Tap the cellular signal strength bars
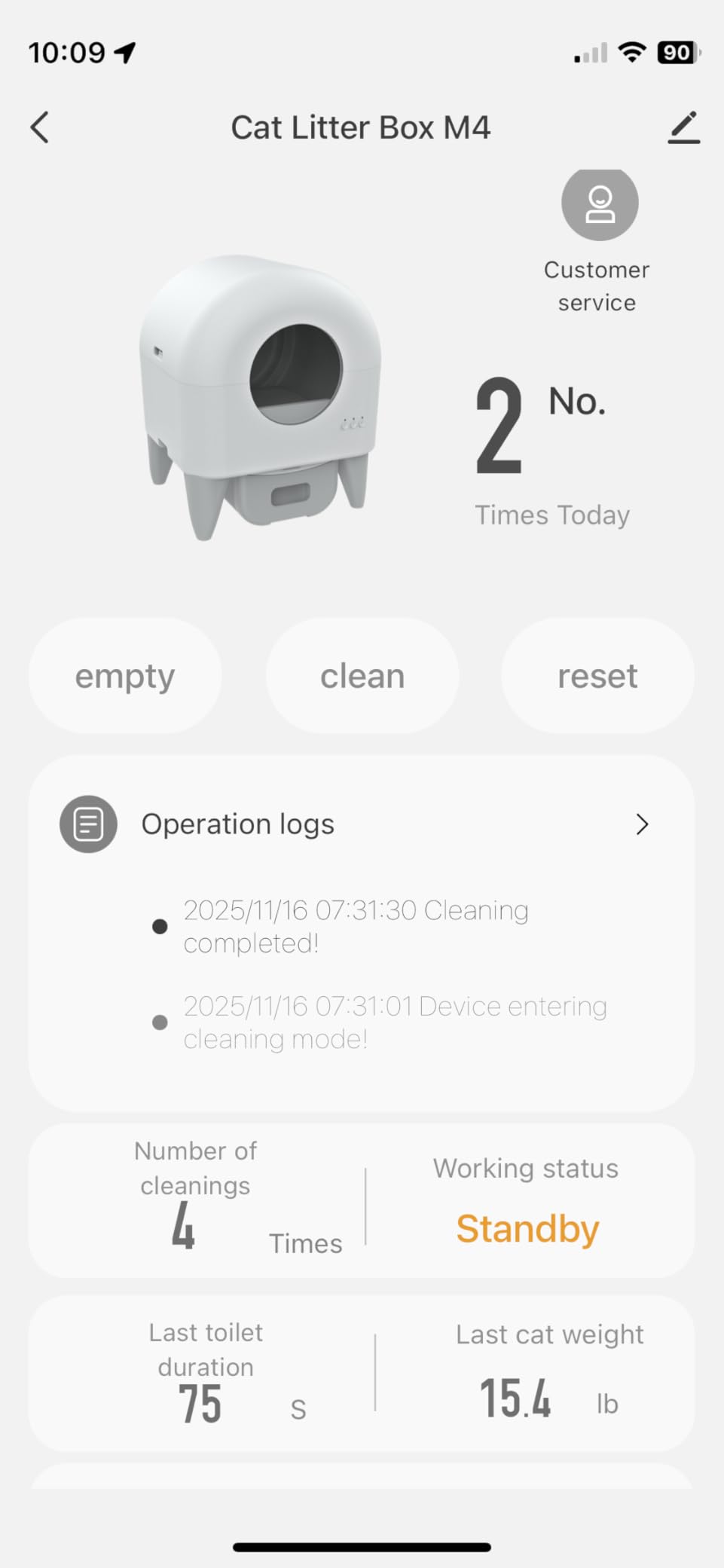The image size is (724, 1568). pos(591,52)
